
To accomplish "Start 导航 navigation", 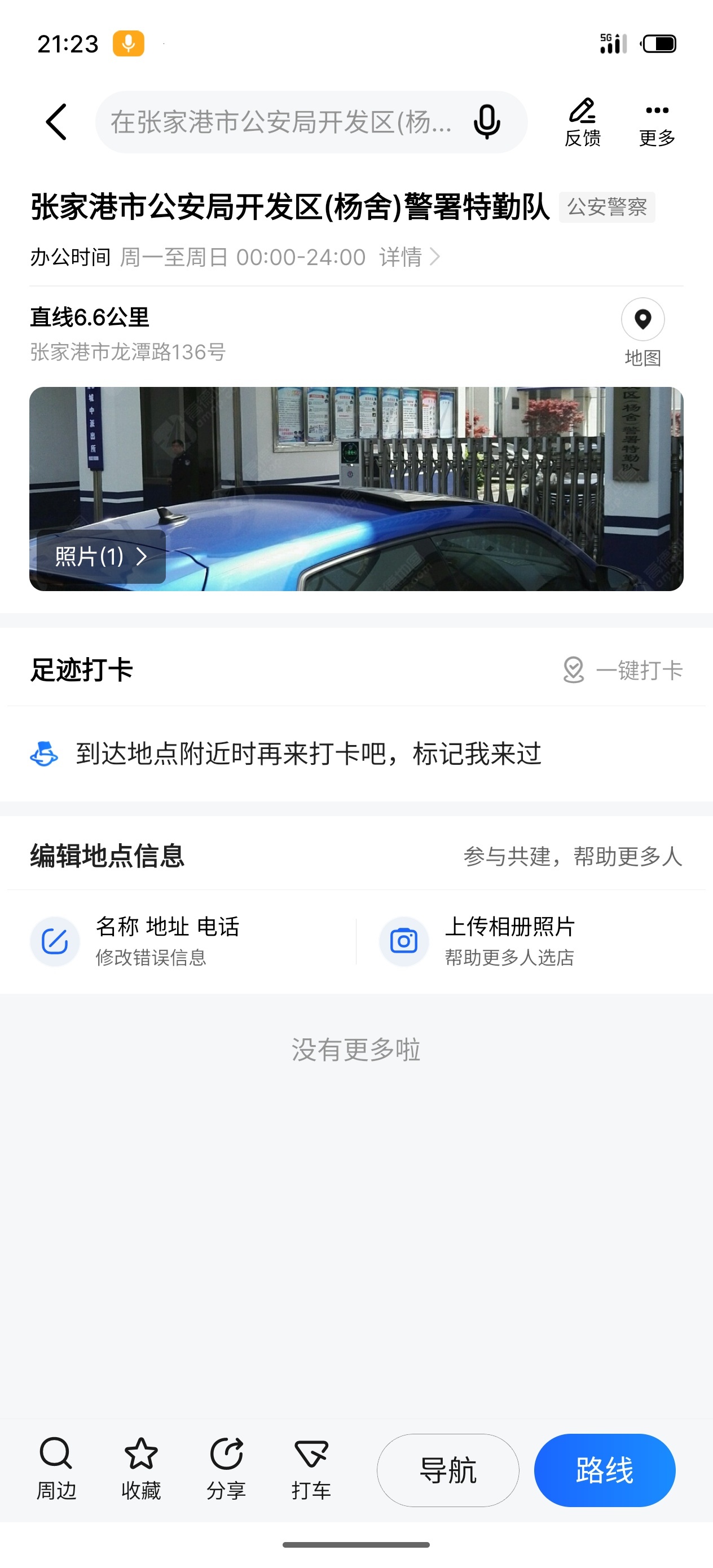I will [447, 1470].
